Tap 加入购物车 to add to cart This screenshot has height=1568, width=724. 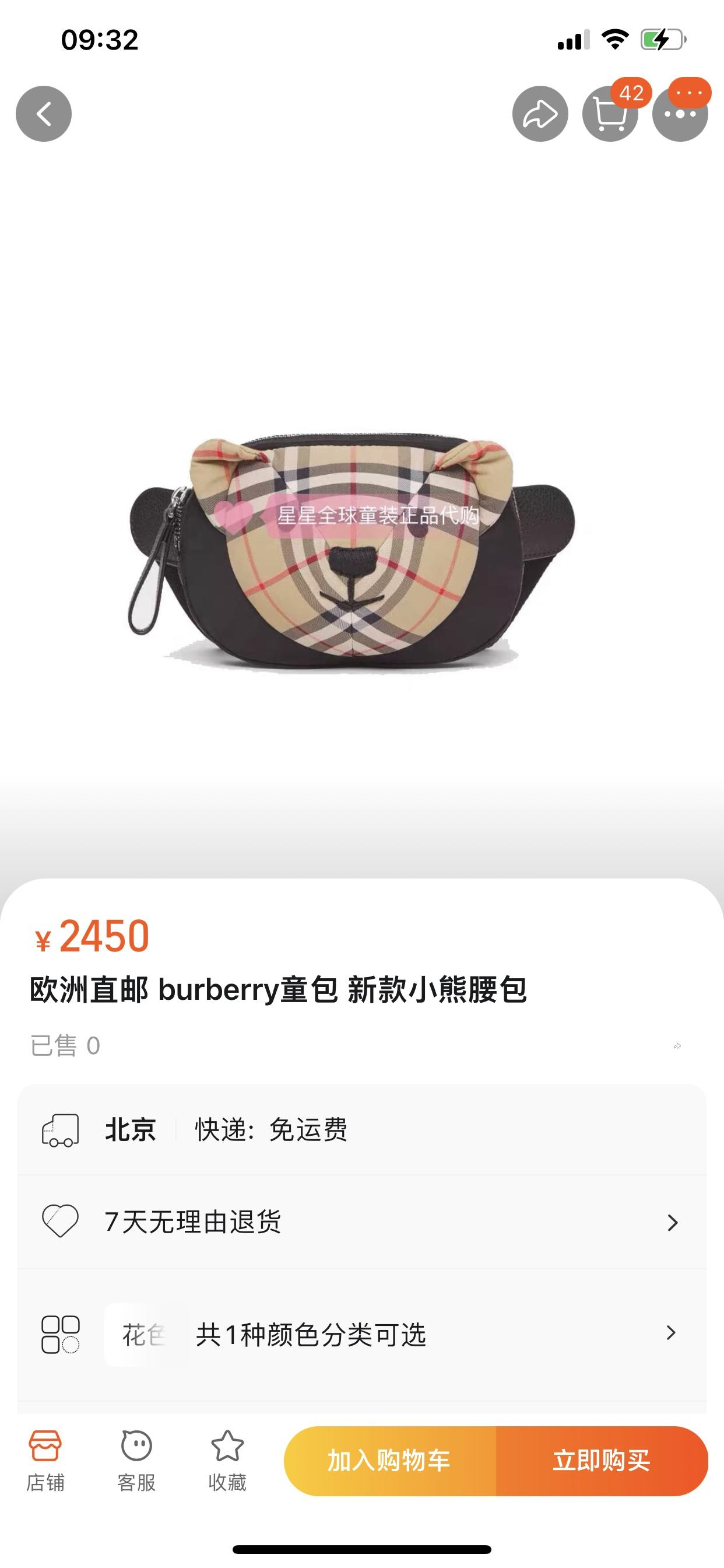coord(389,1461)
